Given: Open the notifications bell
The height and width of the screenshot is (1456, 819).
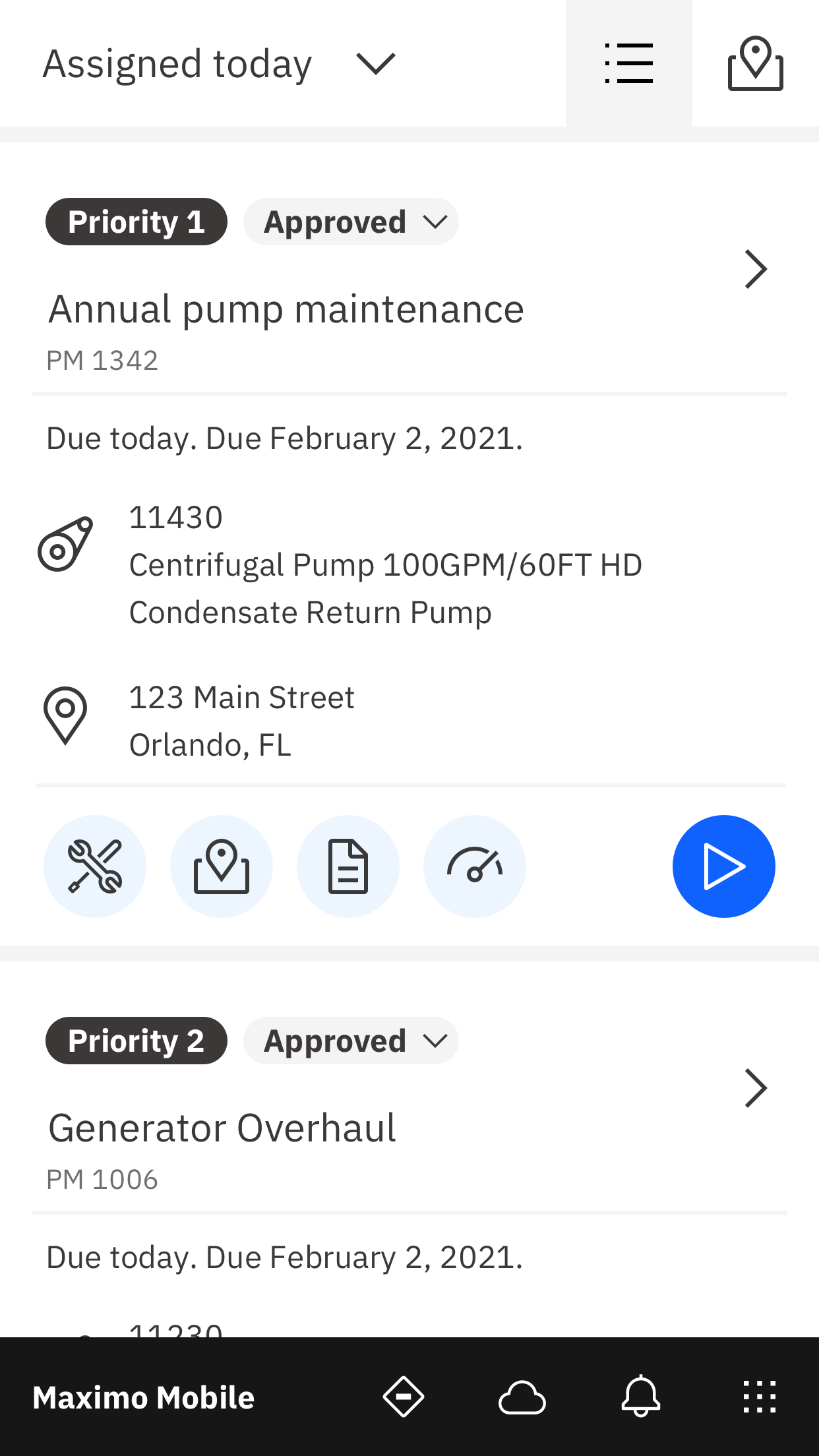Looking at the screenshot, I should coord(641,1397).
